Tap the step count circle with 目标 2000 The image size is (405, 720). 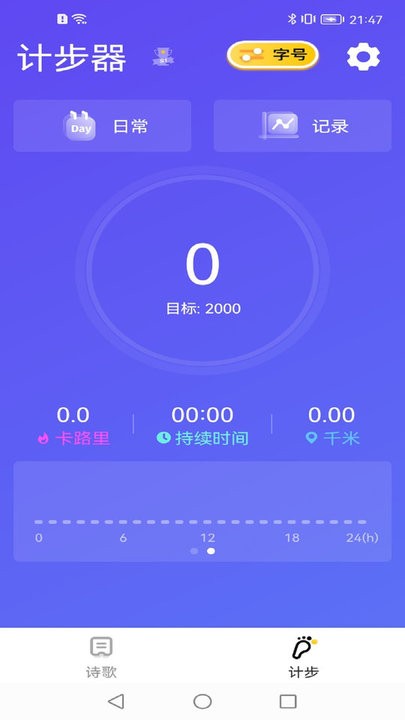point(202,270)
